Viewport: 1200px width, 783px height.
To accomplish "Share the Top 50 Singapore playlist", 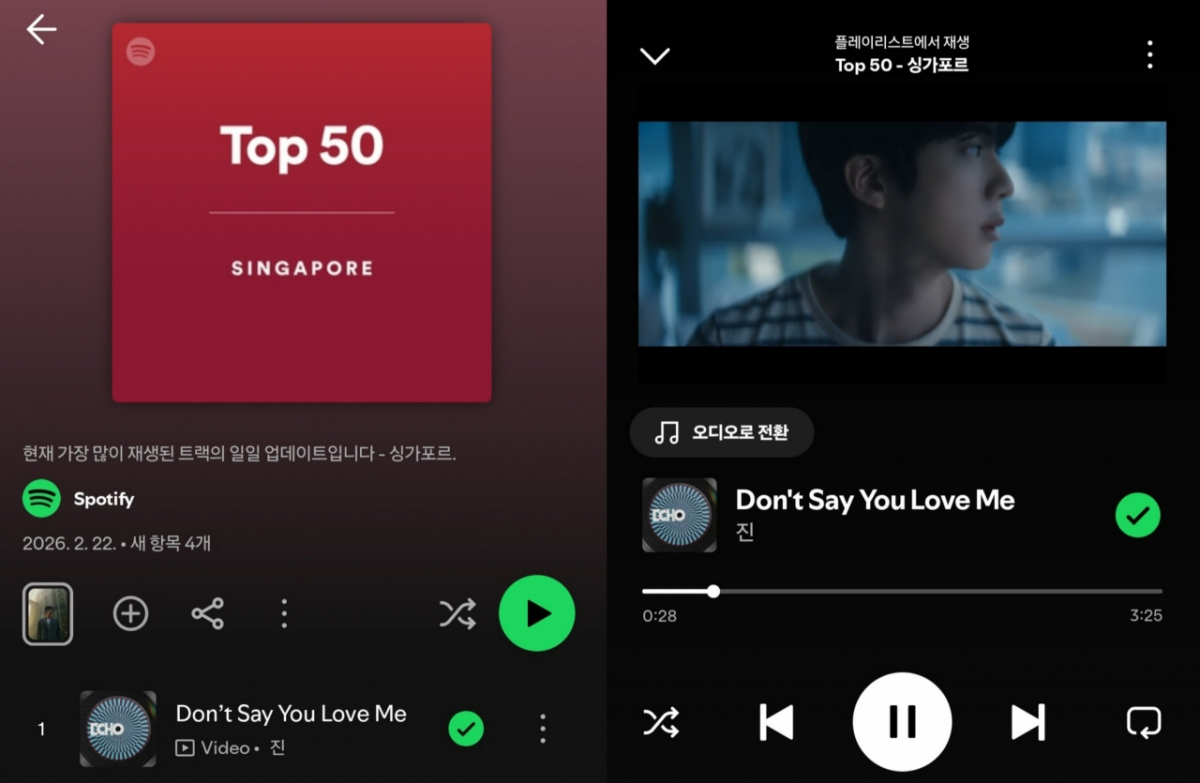I will (x=207, y=613).
